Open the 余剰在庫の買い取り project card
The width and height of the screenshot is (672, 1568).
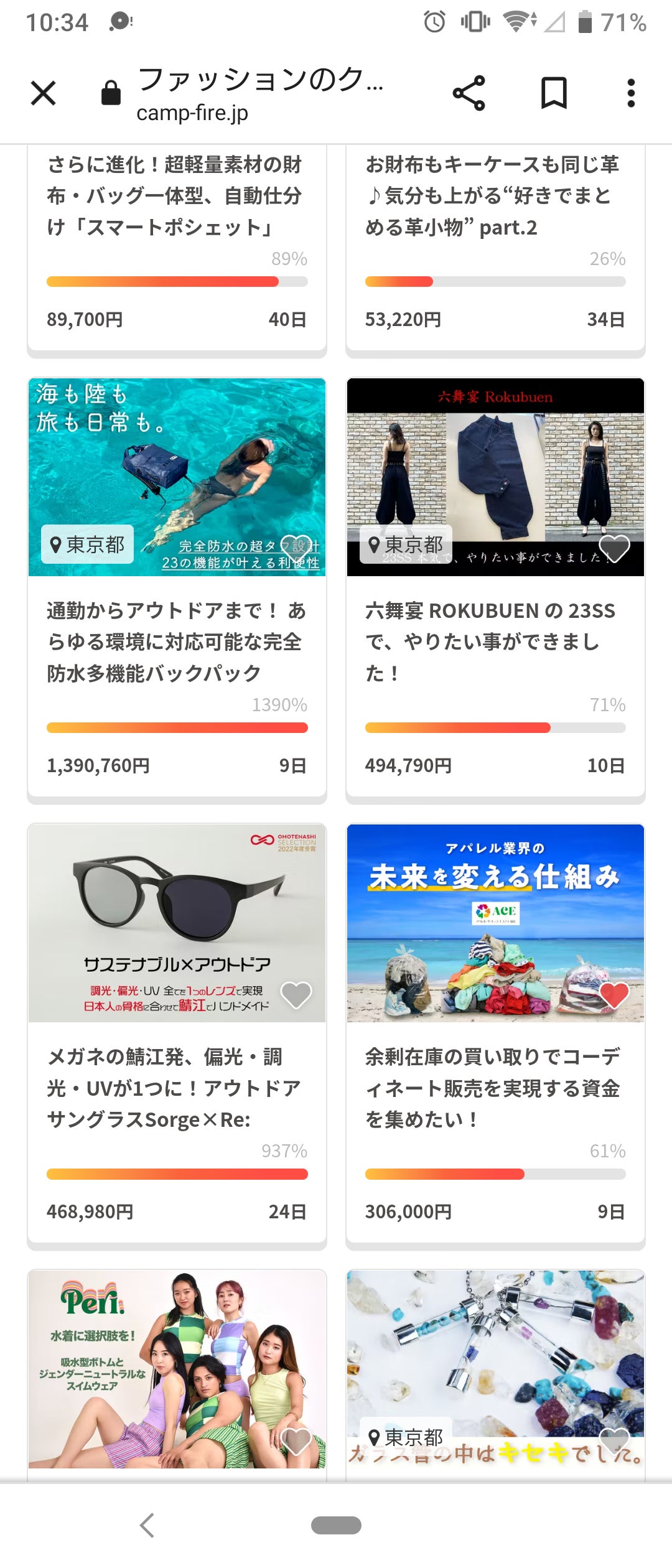495,1088
